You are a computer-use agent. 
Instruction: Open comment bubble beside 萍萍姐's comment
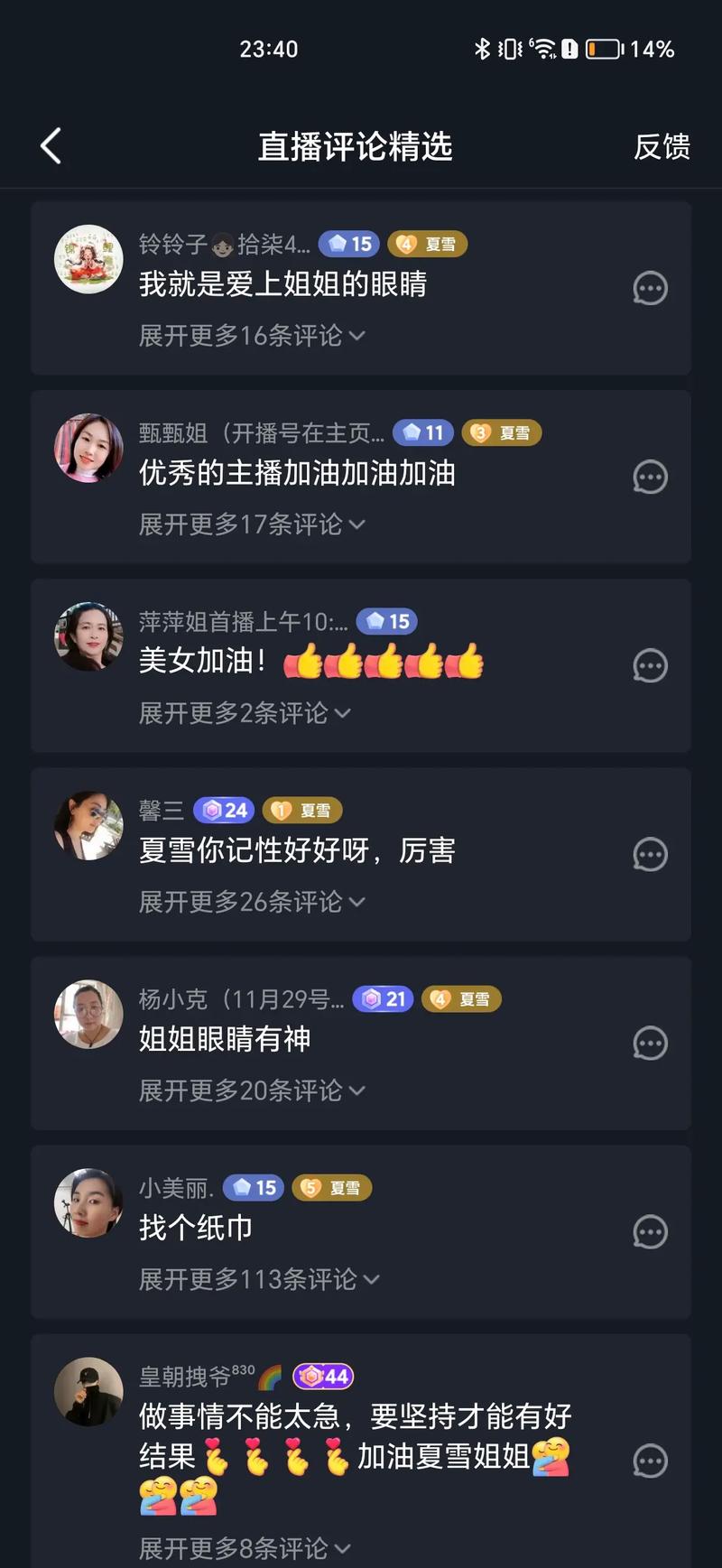(650, 665)
